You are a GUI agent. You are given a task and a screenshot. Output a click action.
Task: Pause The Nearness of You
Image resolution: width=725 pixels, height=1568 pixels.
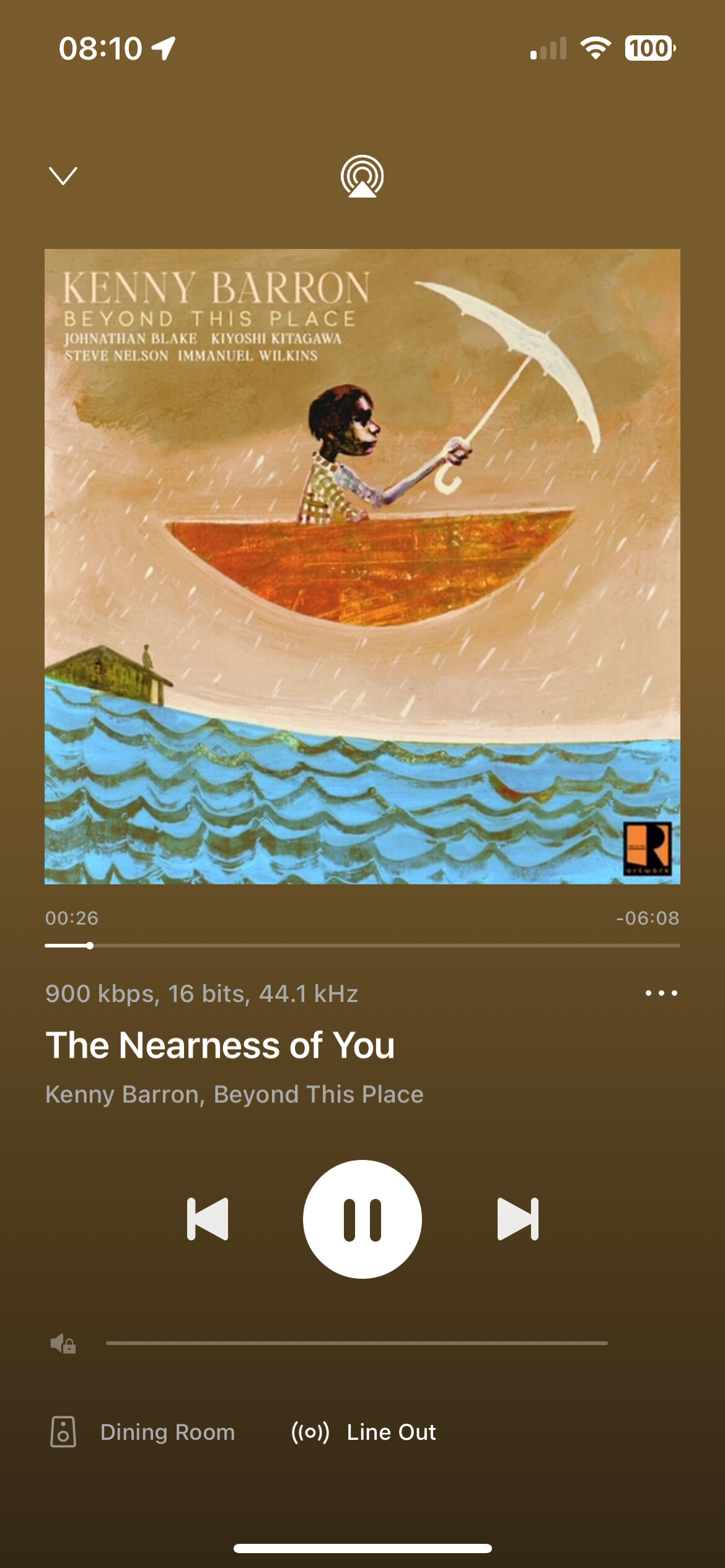click(362, 1219)
